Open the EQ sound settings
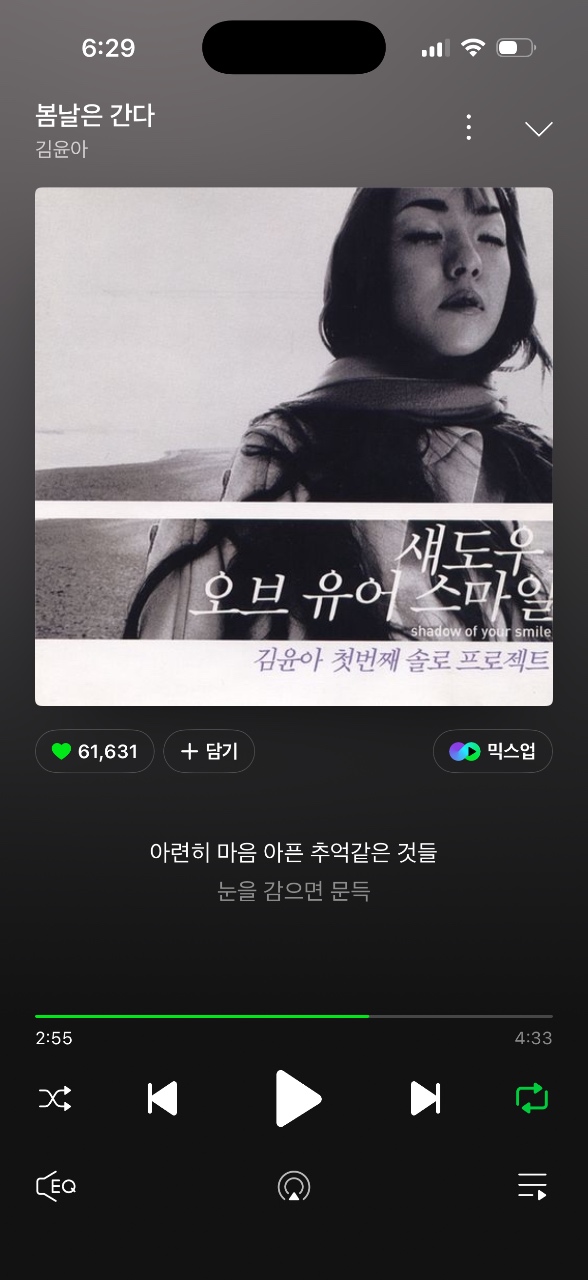This screenshot has height=1280, width=588. tap(56, 1186)
